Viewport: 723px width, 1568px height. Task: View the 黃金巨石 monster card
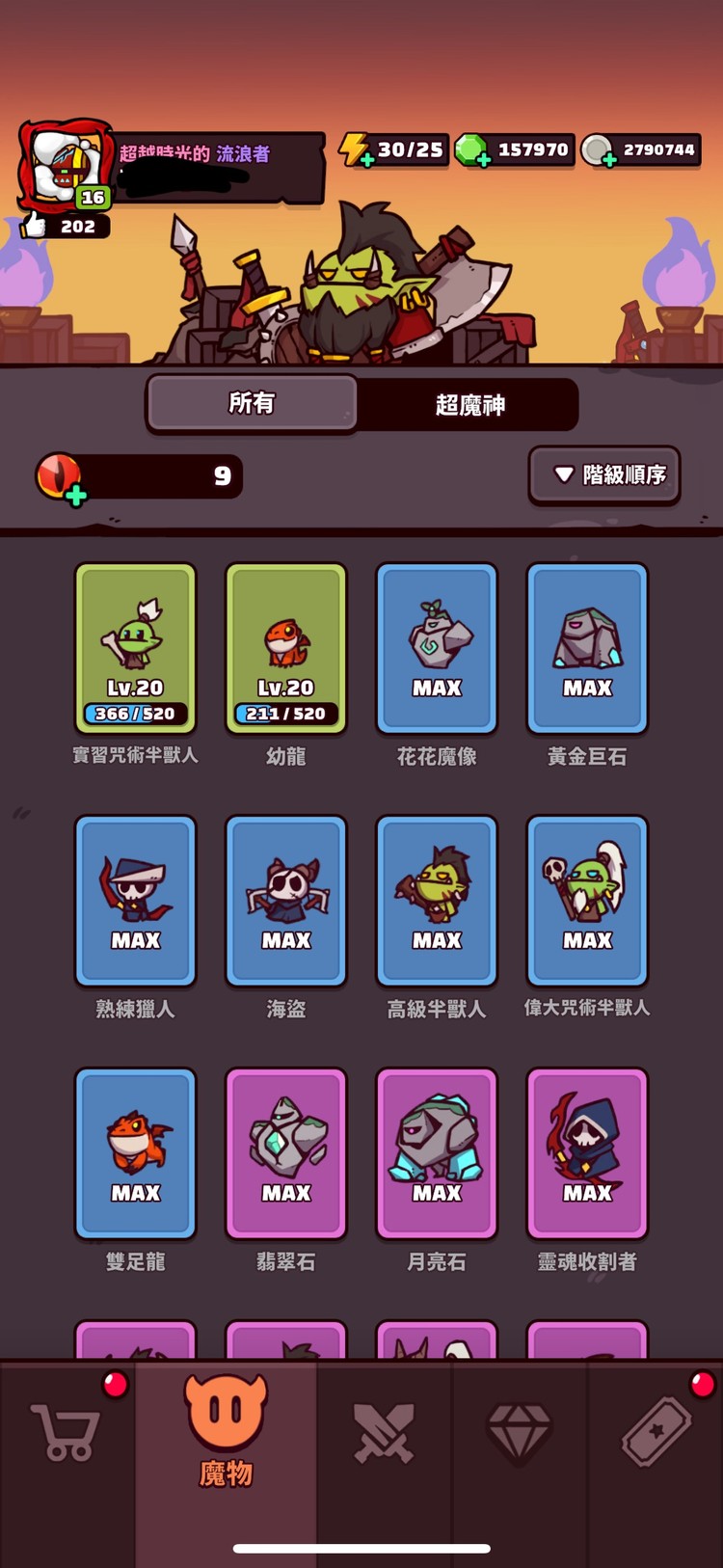pos(587,648)
